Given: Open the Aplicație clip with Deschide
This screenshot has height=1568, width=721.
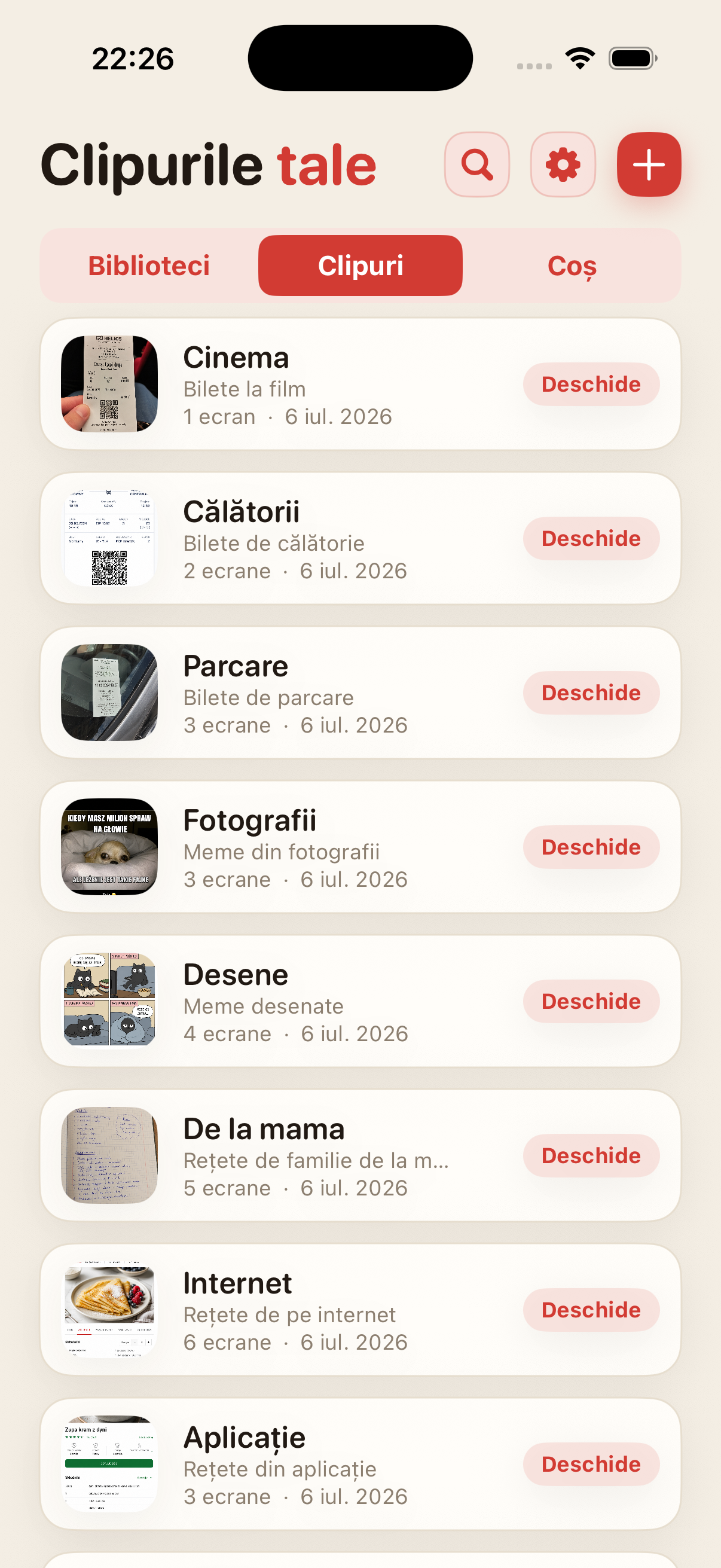Looking at the screenshot, I should coord(591,1465).
